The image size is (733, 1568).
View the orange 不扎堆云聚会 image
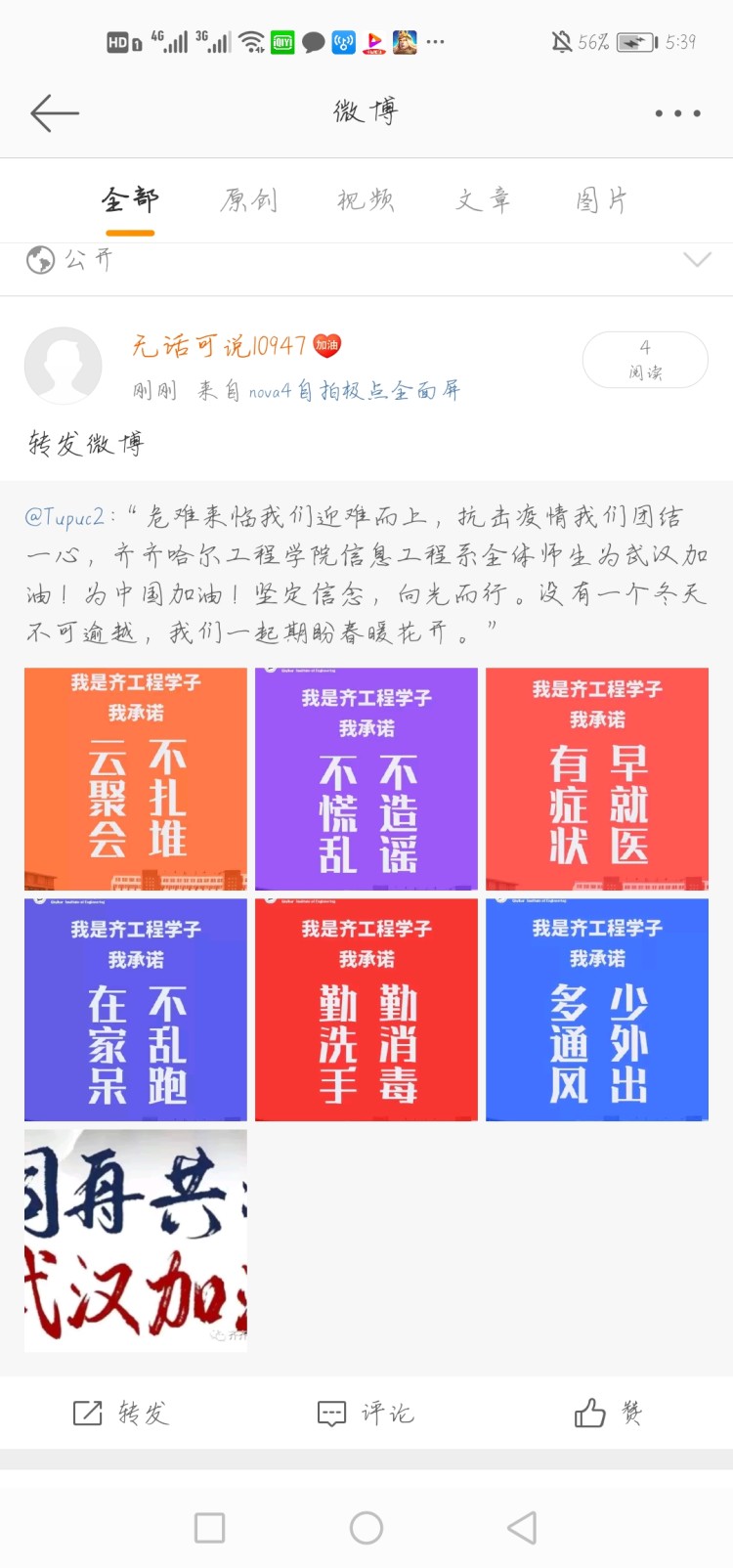coord(136,779)
